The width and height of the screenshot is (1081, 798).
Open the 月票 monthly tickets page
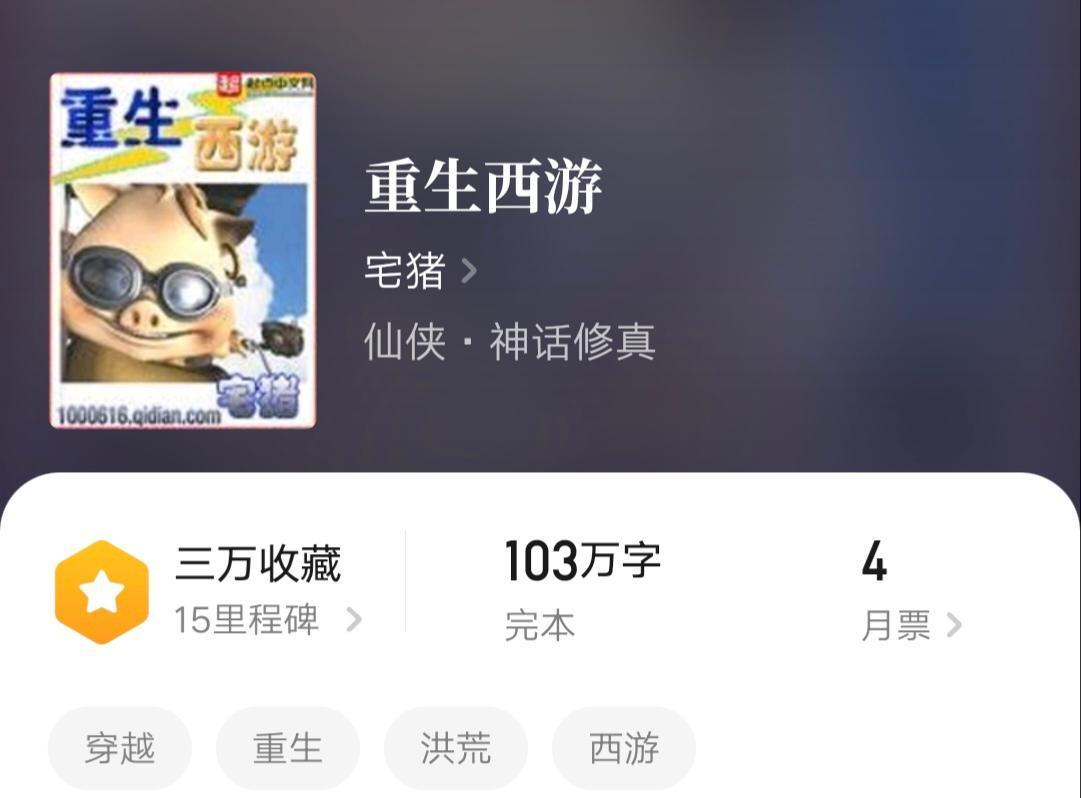tap(910, 626)
